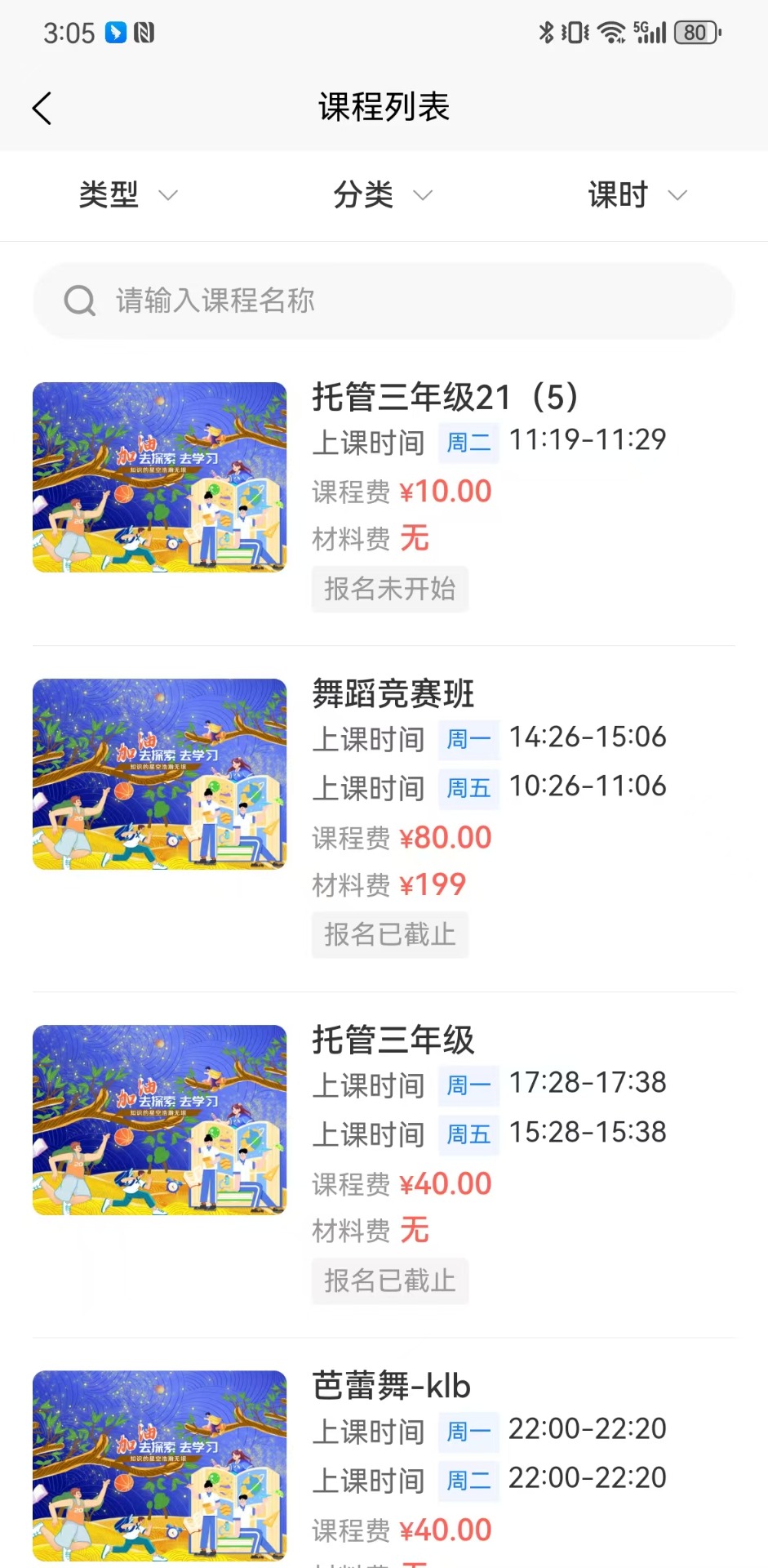Tap the 报名未开始 status tag
768x1568 pixels.
(389, 589)
